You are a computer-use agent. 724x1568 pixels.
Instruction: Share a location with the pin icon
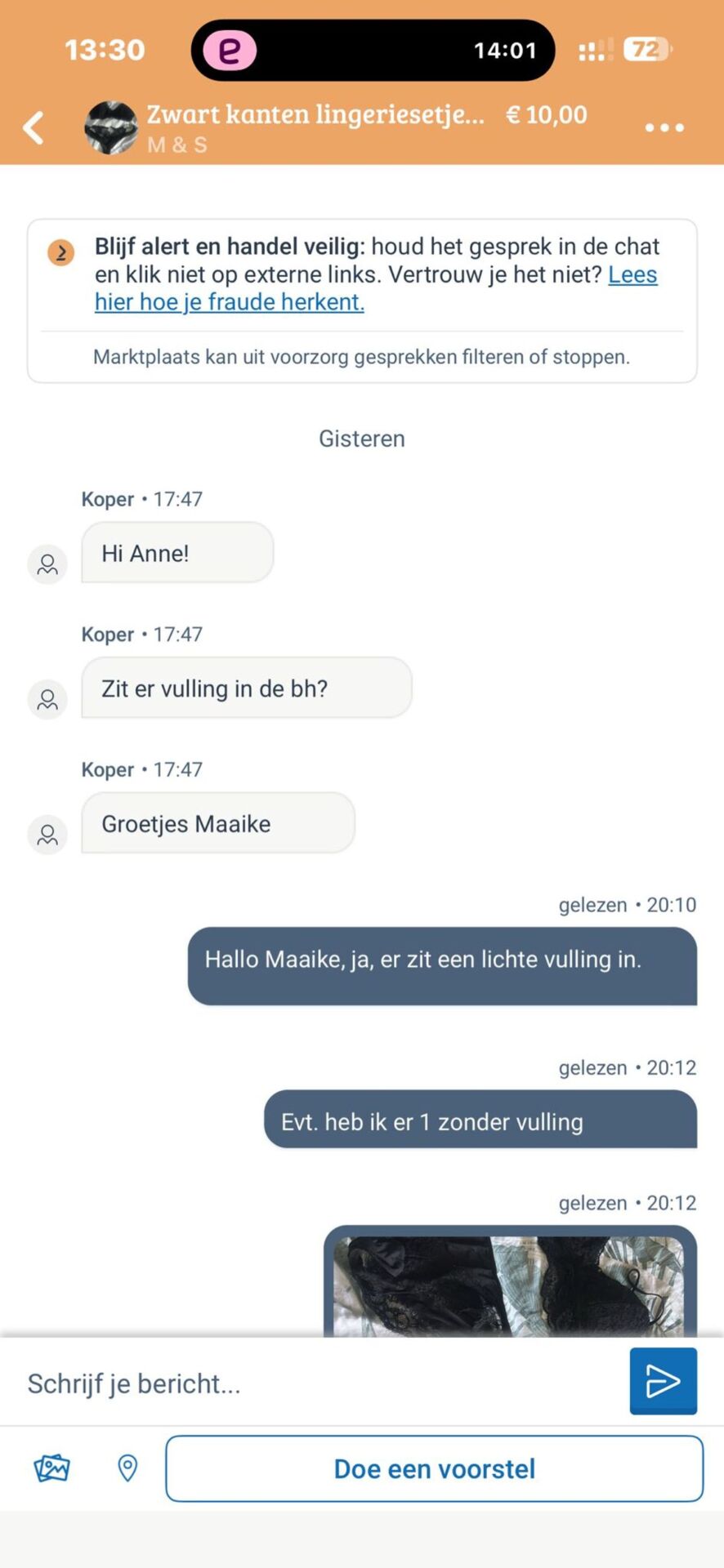pyautogui.click(x=127, y=1468)
